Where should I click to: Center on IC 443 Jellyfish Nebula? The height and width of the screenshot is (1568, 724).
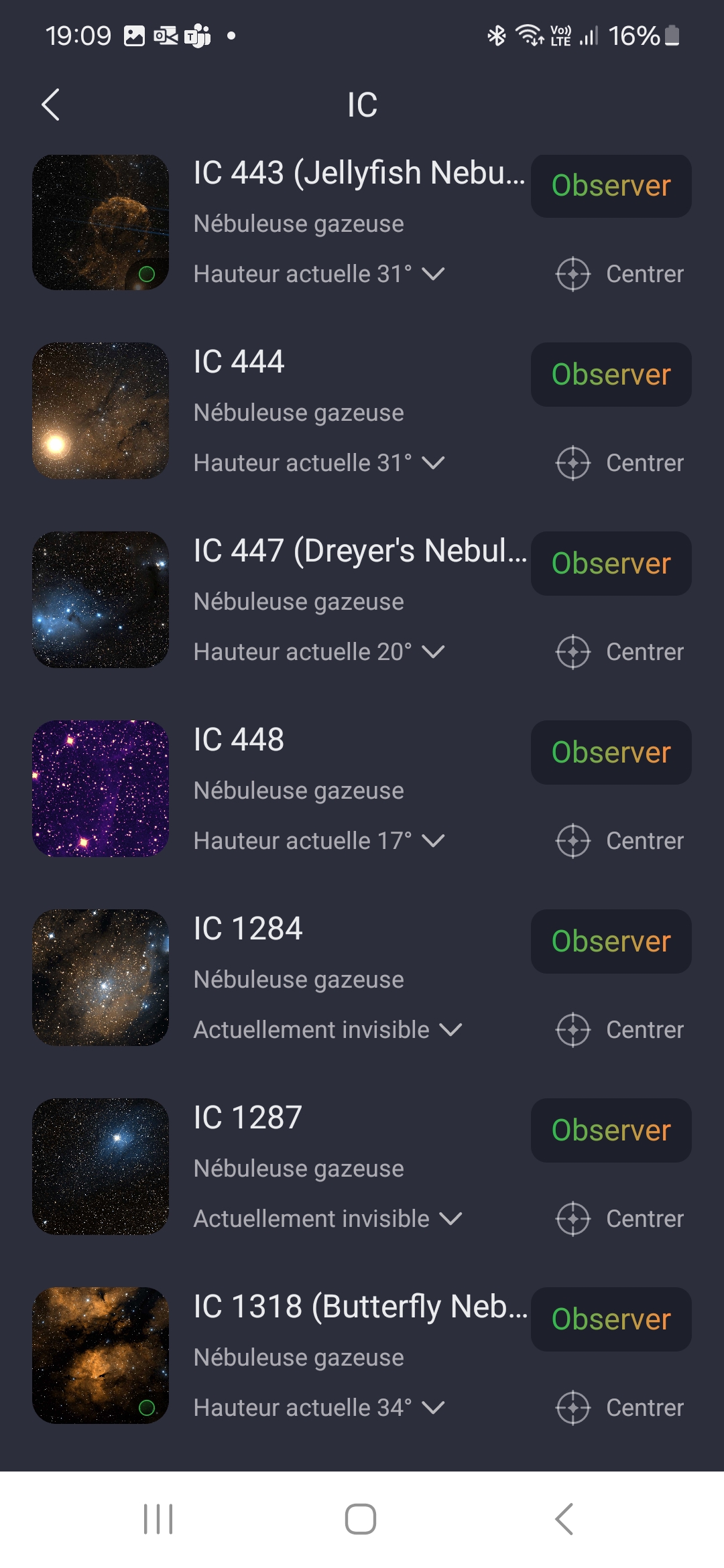click(619, 274)
